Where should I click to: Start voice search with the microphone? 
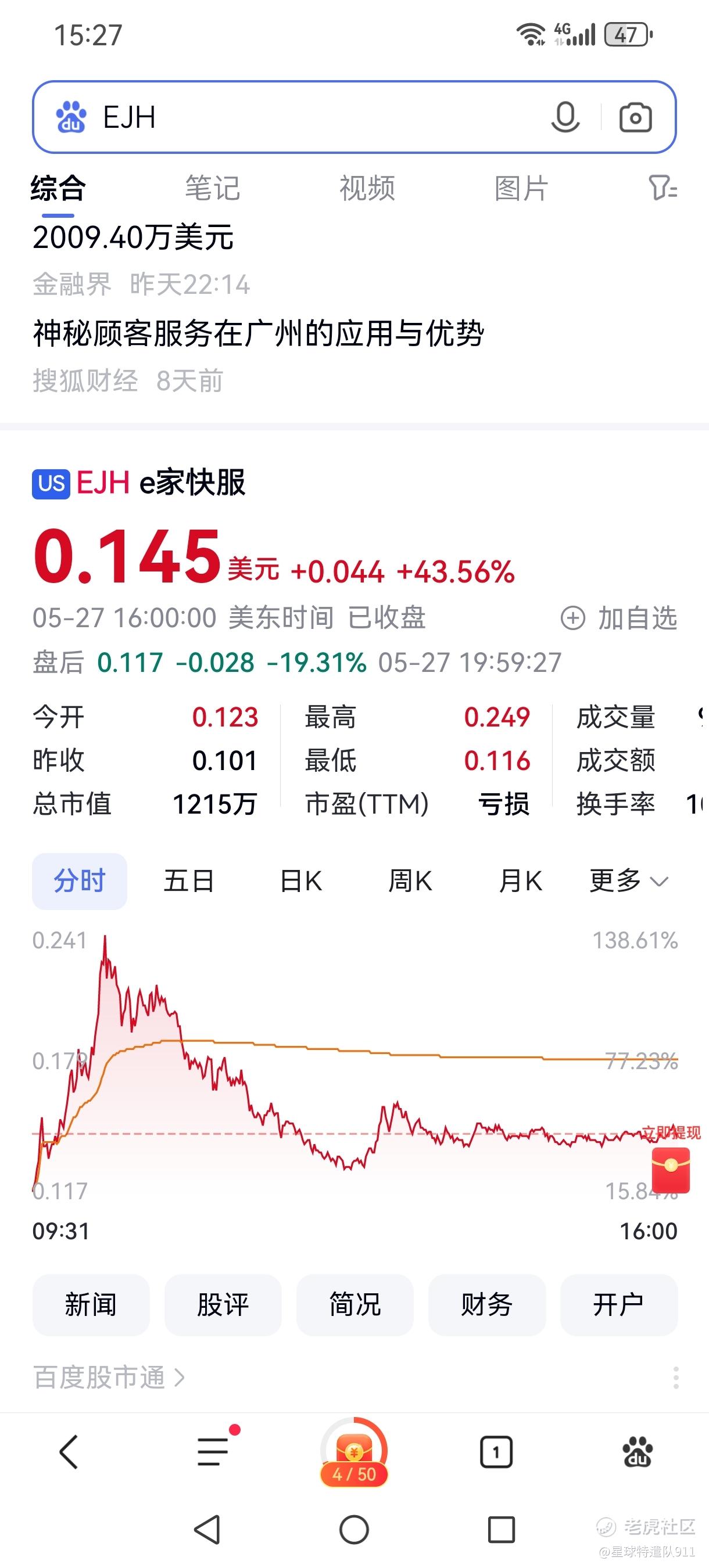click(x=565, y=117)
